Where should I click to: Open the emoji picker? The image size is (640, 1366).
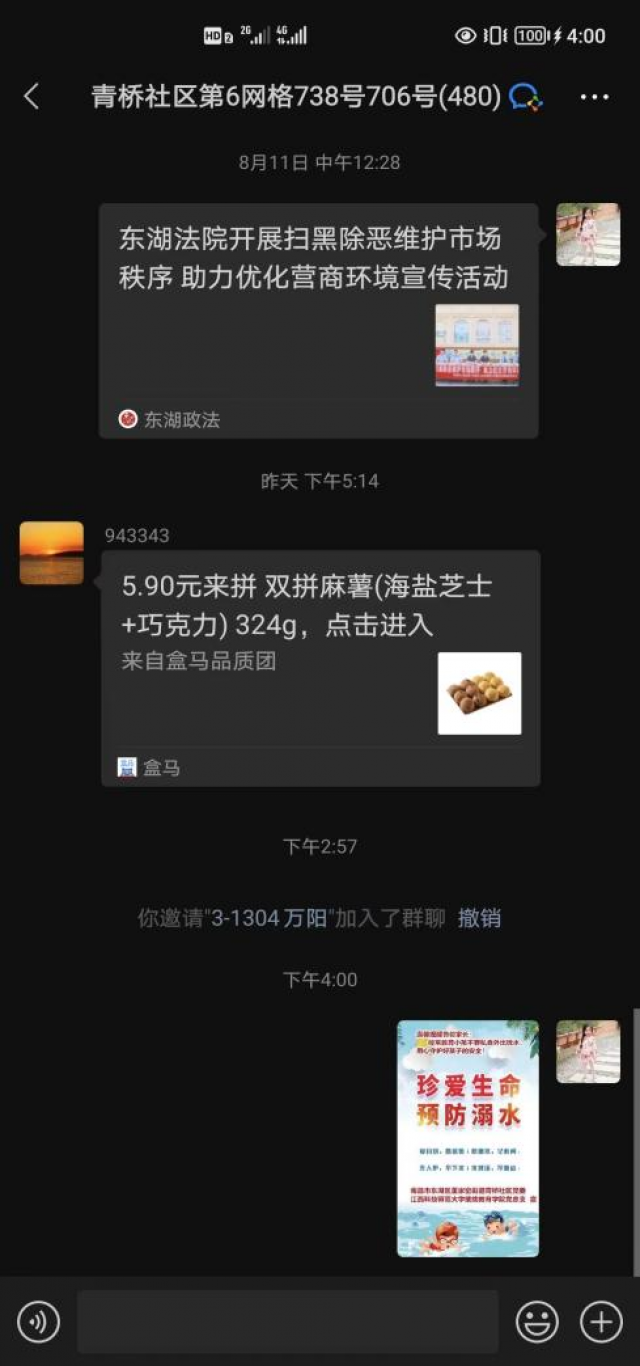[x=536, y=1322]
